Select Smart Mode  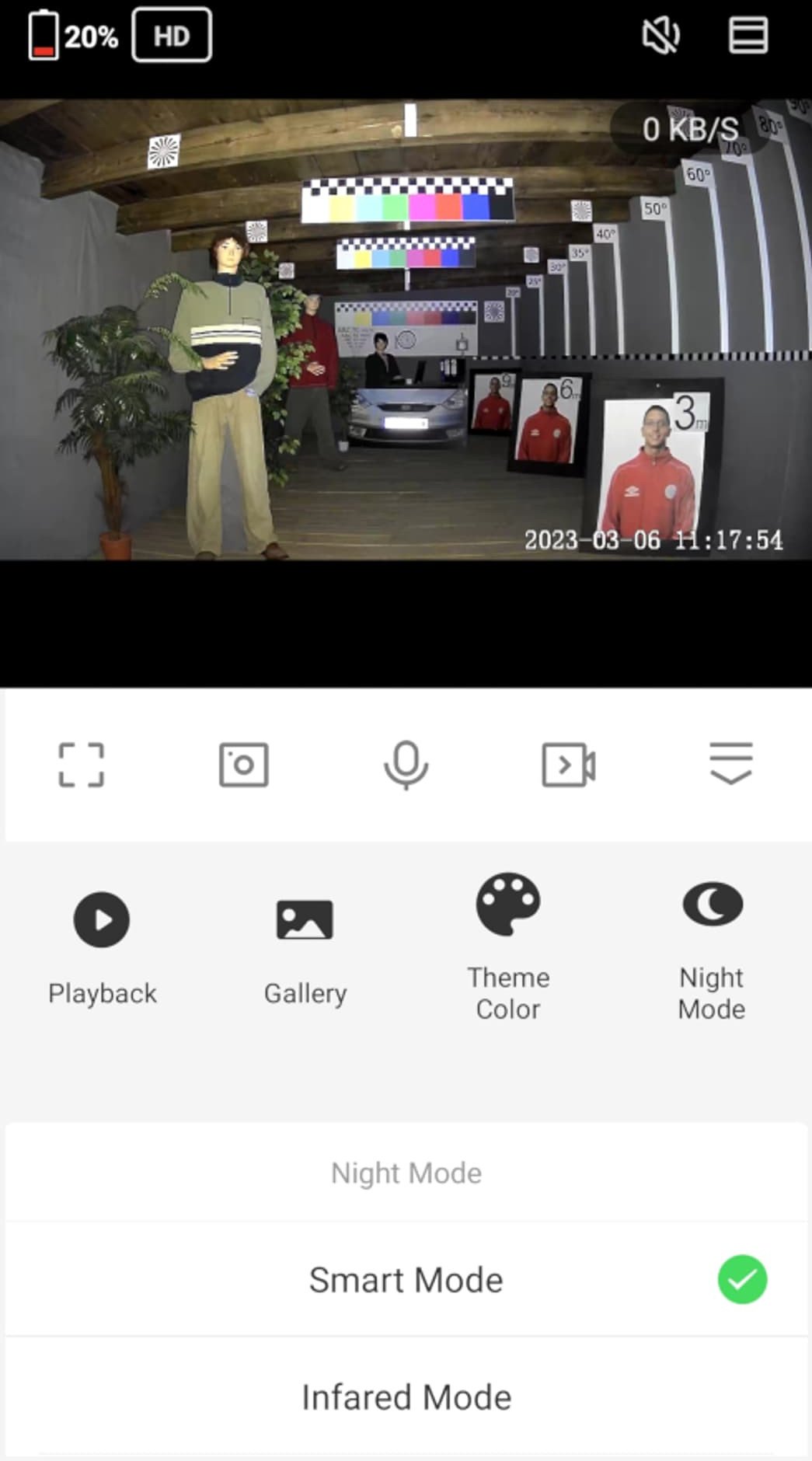pyautogui.click(x=406, y=1280)
